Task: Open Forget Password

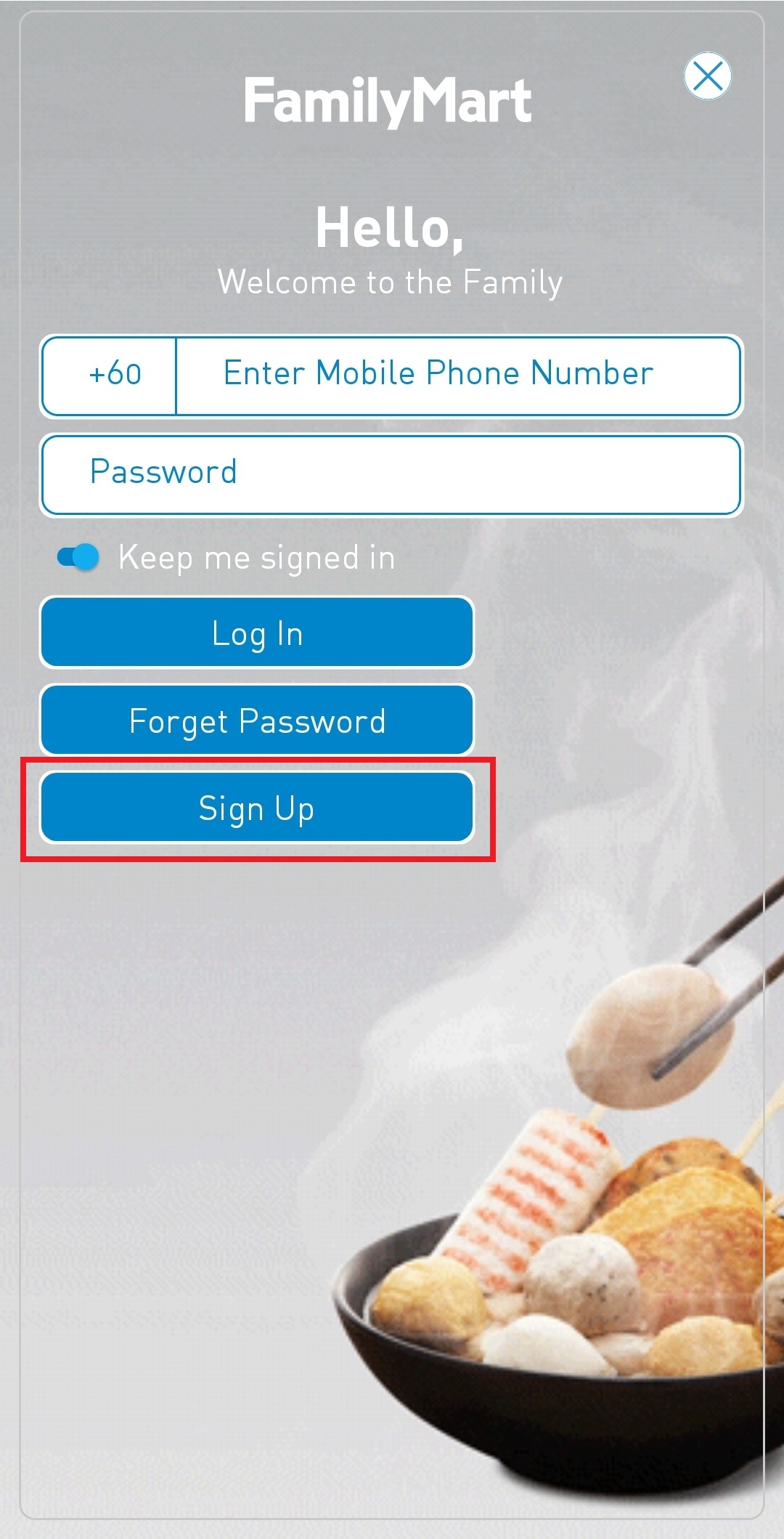Action: (257, 720)
